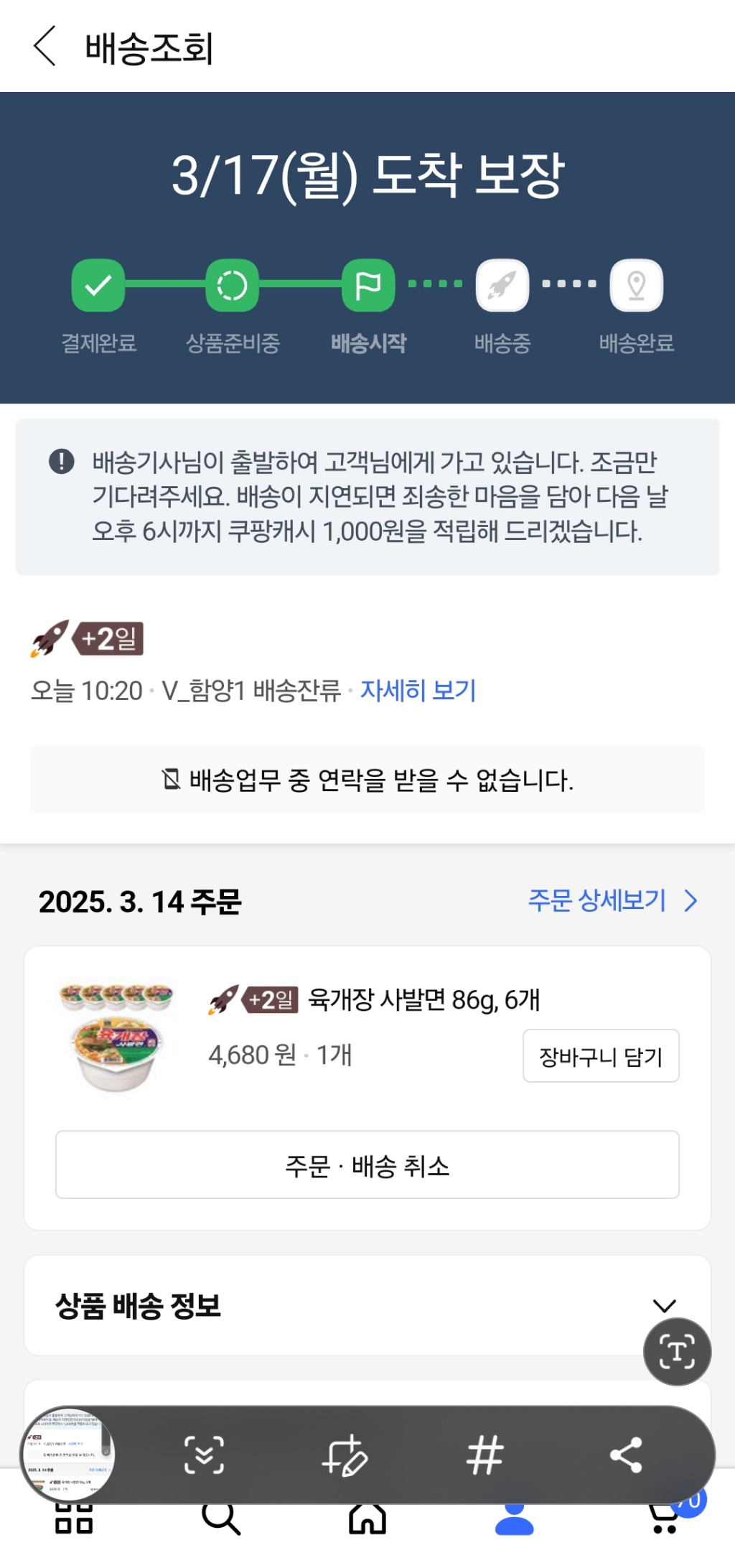This screenshot has height=1568, width=735.
Task: Add a hashtag tag to the screenshot
Action: click(485, 1455)
